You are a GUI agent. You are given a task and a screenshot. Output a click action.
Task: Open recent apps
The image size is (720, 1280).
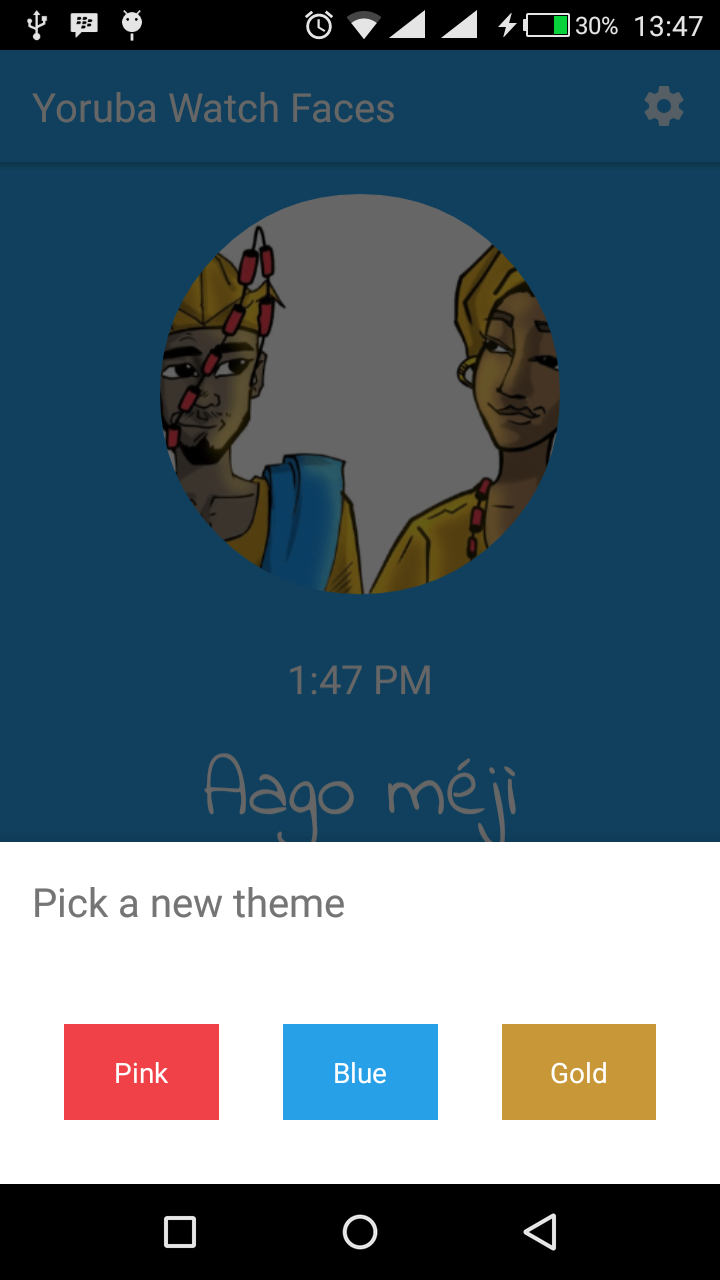pyautogui.click(x=180, y=1232)
